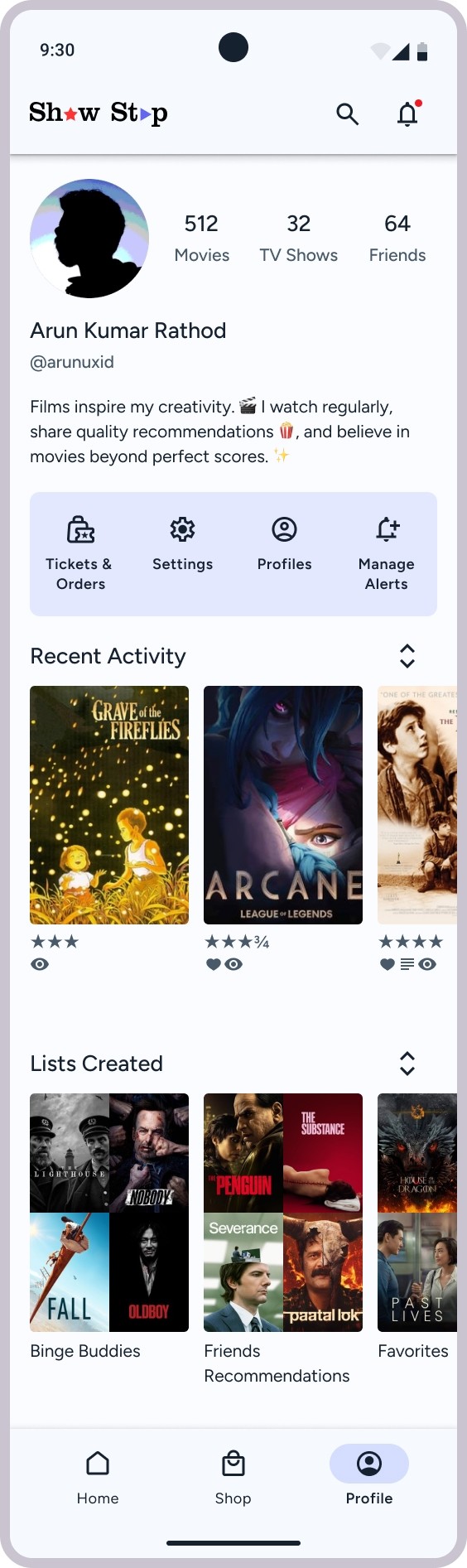Viewport: 467px width, 1568px height.
Task: Open the Profiles shortcut
Action: [284, 544]
